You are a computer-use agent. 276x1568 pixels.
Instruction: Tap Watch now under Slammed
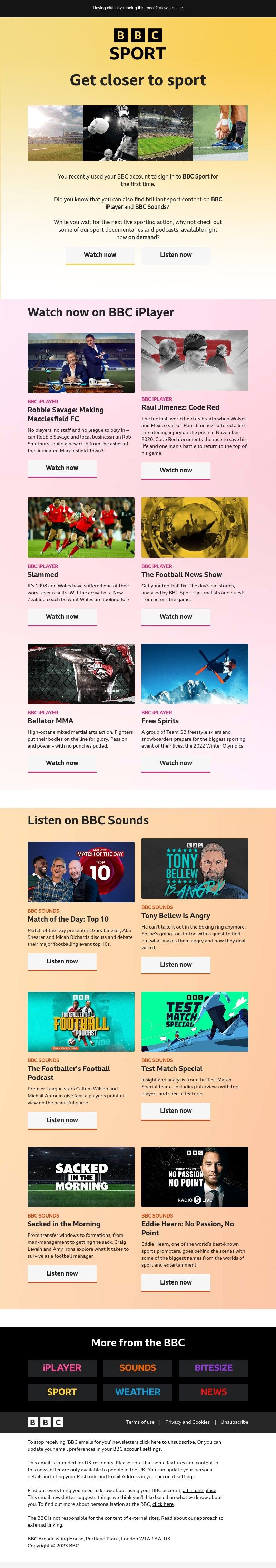point(62,617)
